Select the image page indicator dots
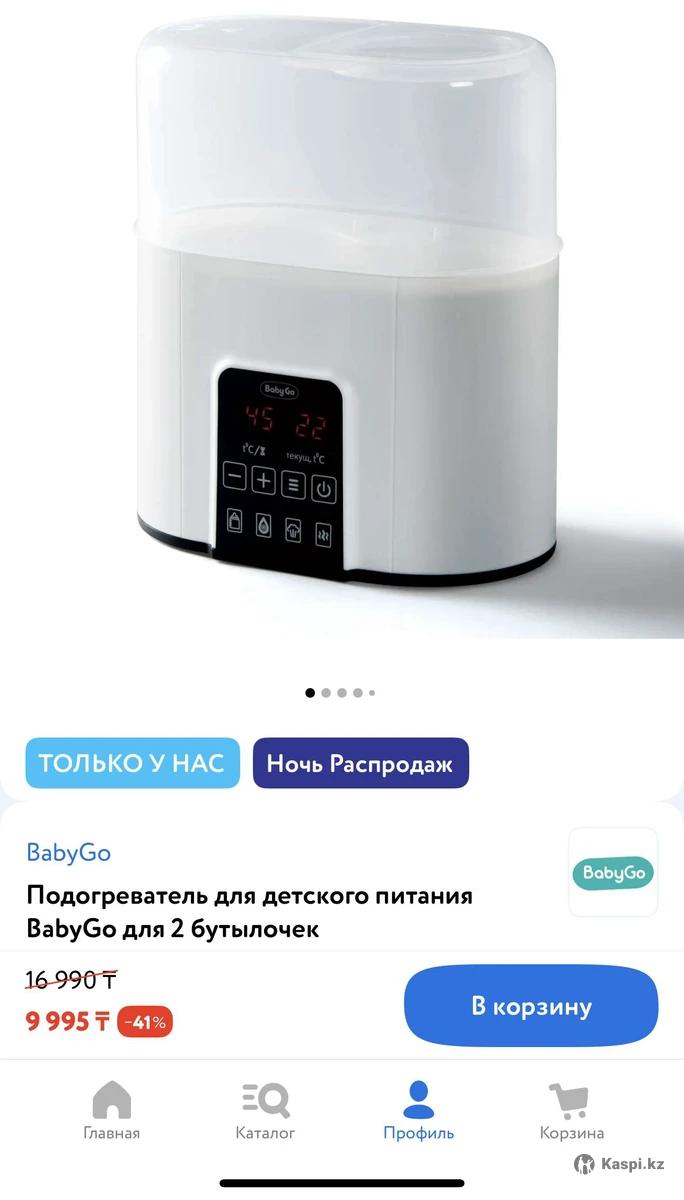This screenshot has width=684, height=1200. coord(341,692)
